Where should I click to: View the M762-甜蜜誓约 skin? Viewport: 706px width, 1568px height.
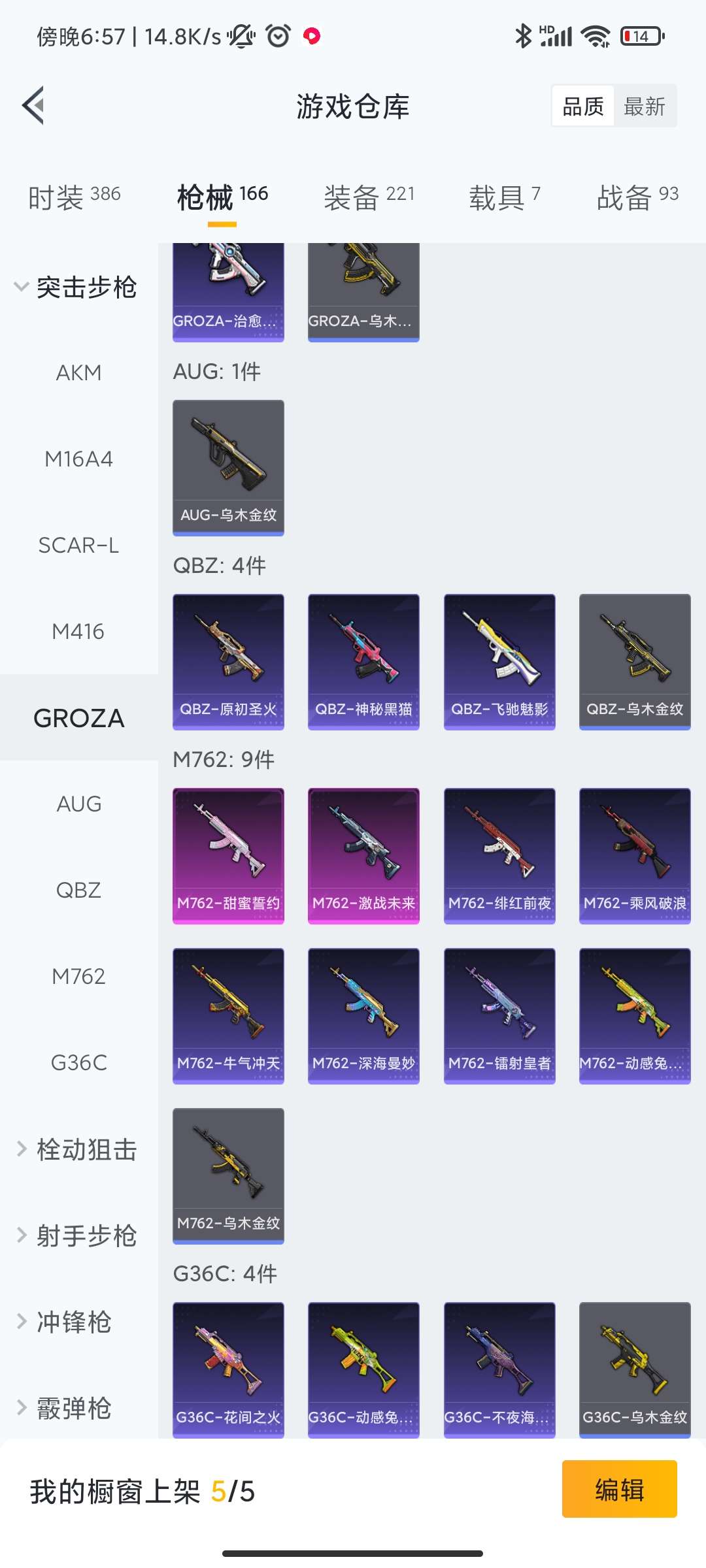click(x=228, y=855)
